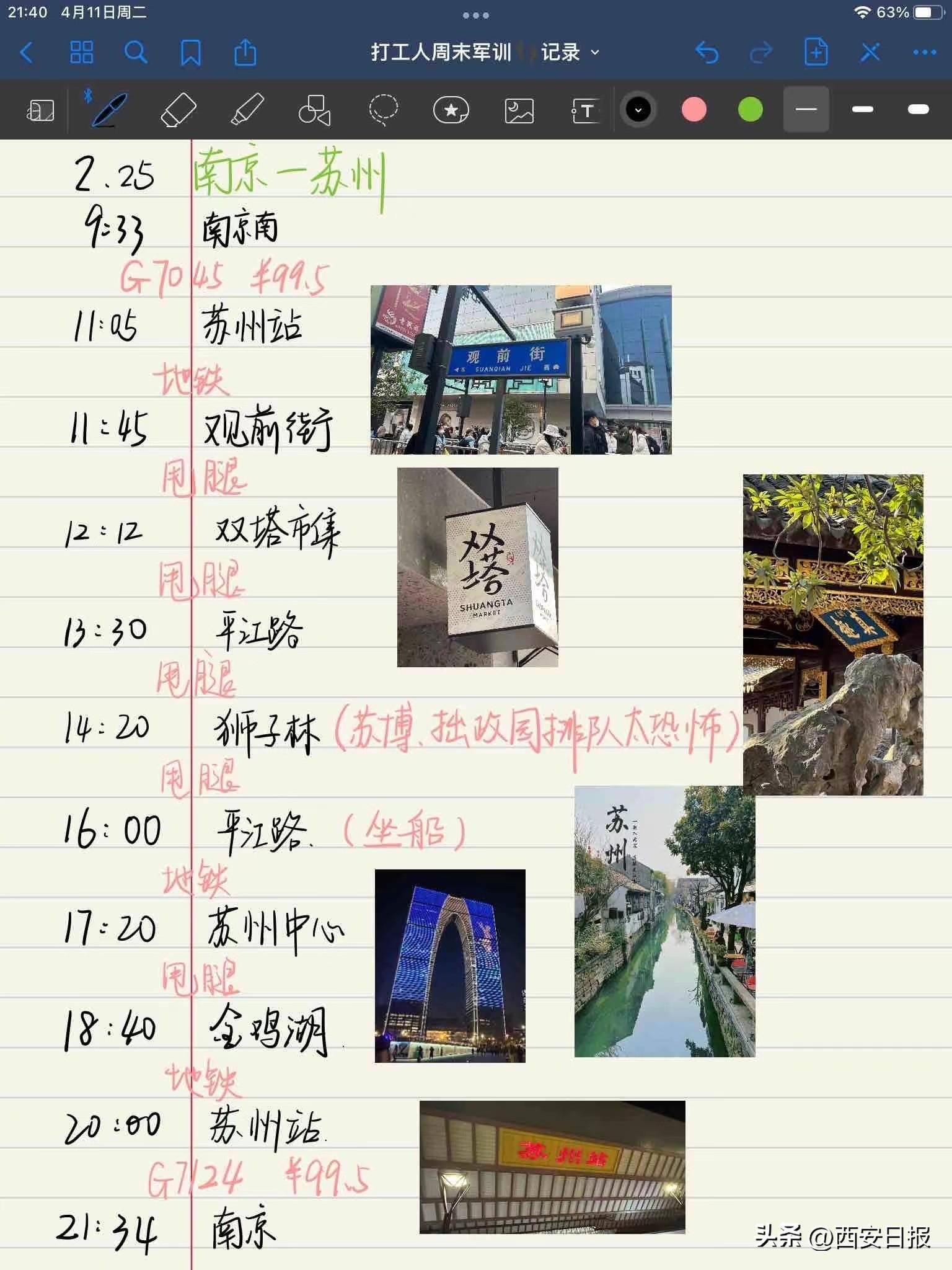Open the three-dot overflow menu
The image size is (952, 1270).
[924, 52]
